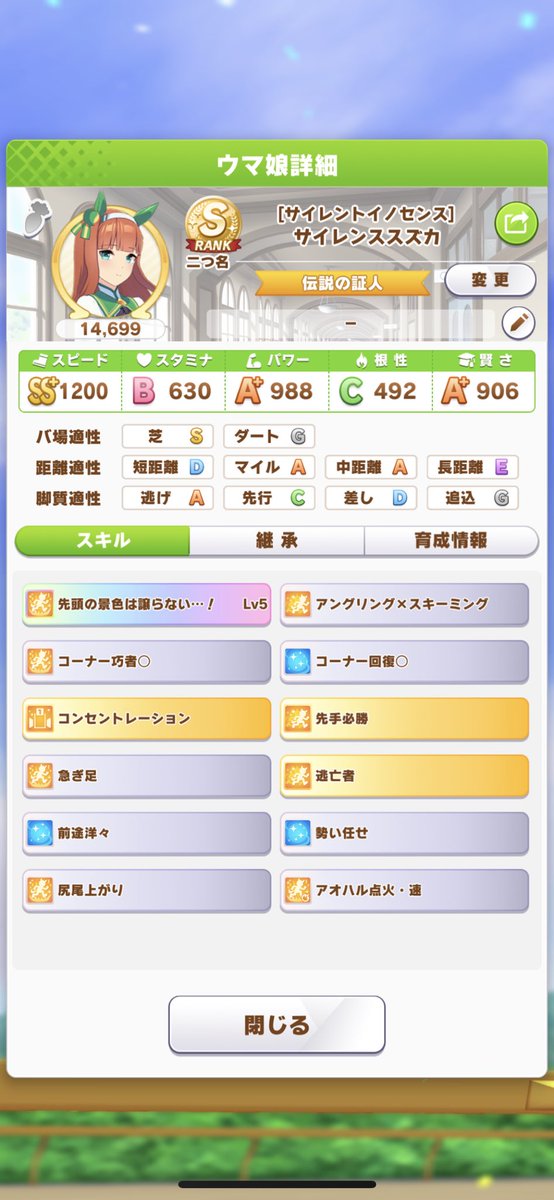Tap the green share icon
This screenshot has width=554, height=1200.
click(515, 223)
